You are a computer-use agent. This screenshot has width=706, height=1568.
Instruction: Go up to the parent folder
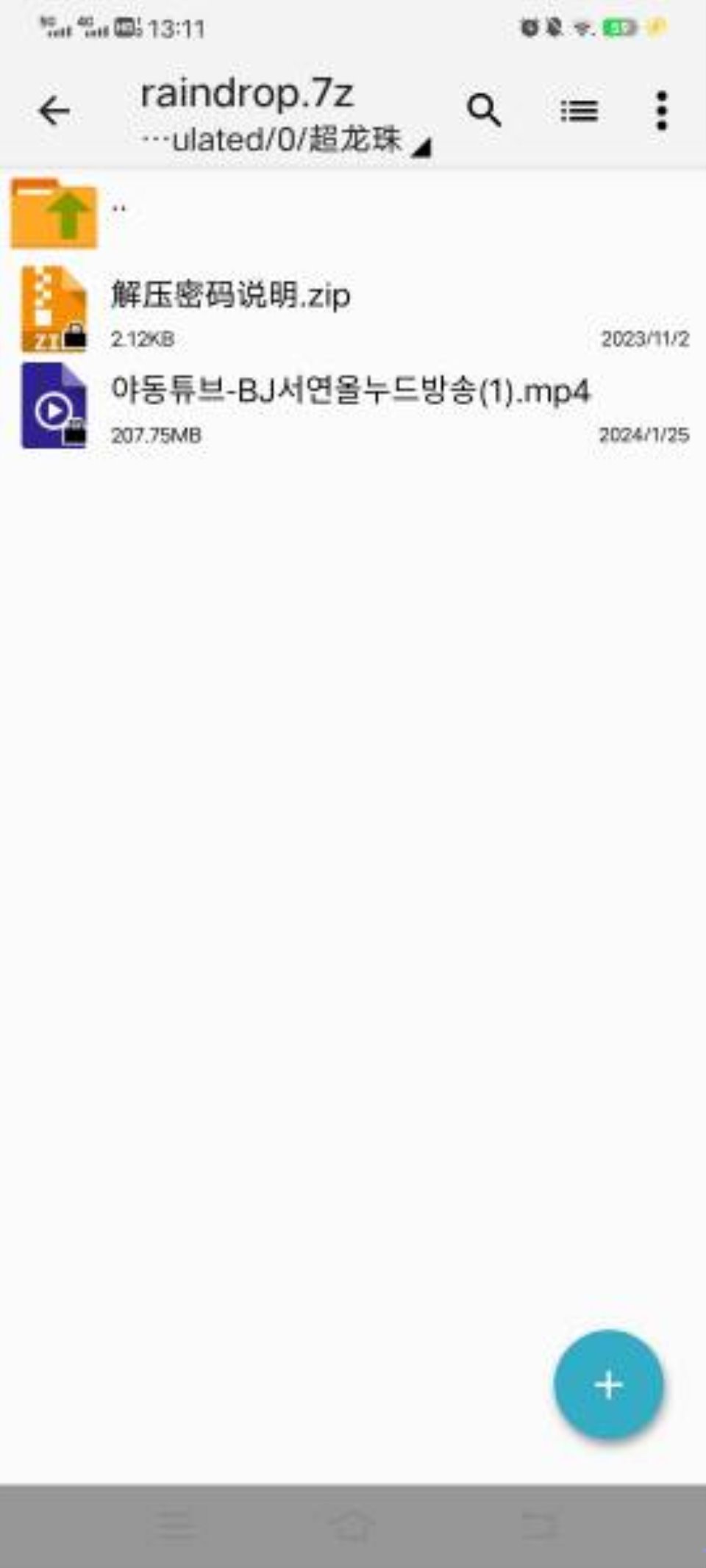tap(353, 213)
